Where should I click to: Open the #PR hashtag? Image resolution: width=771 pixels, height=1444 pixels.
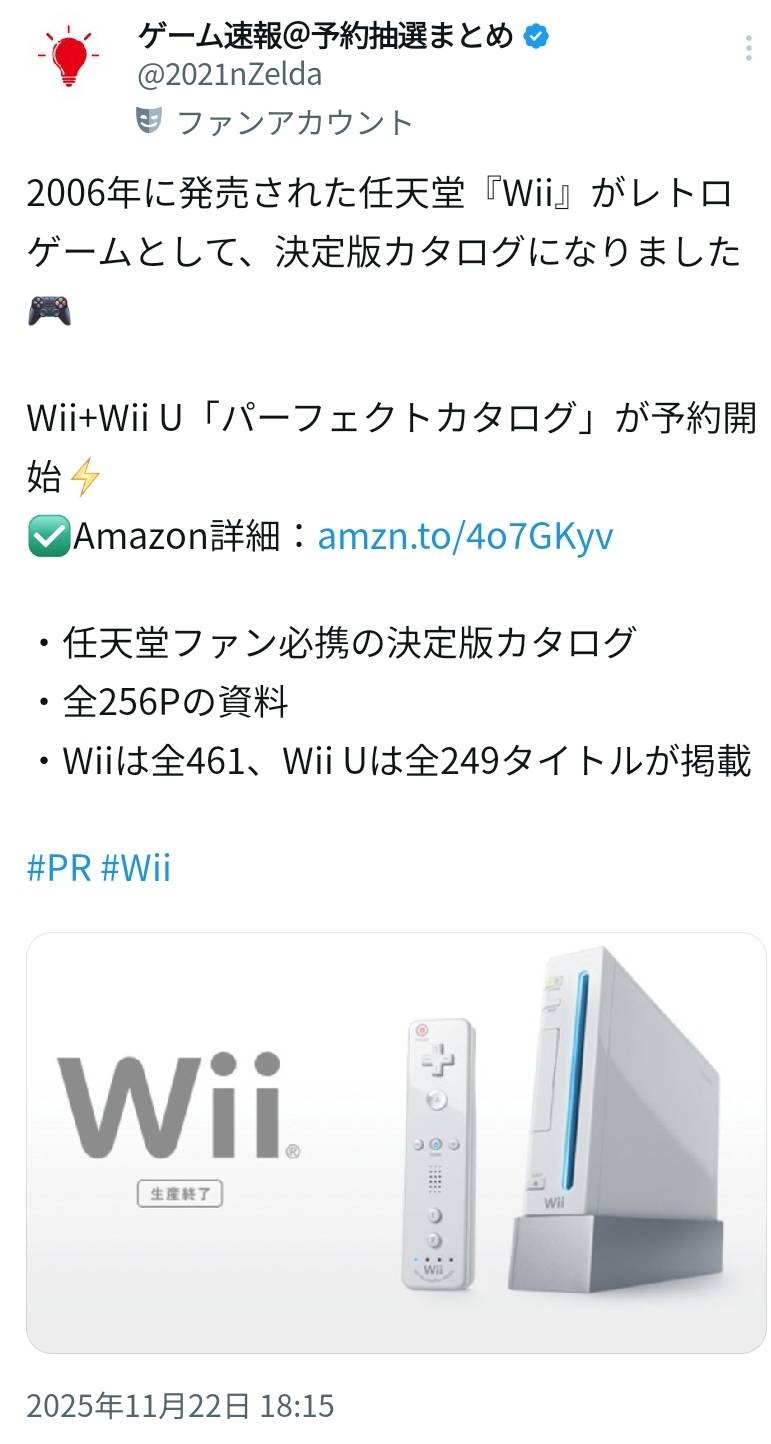(x=58, y=867)
